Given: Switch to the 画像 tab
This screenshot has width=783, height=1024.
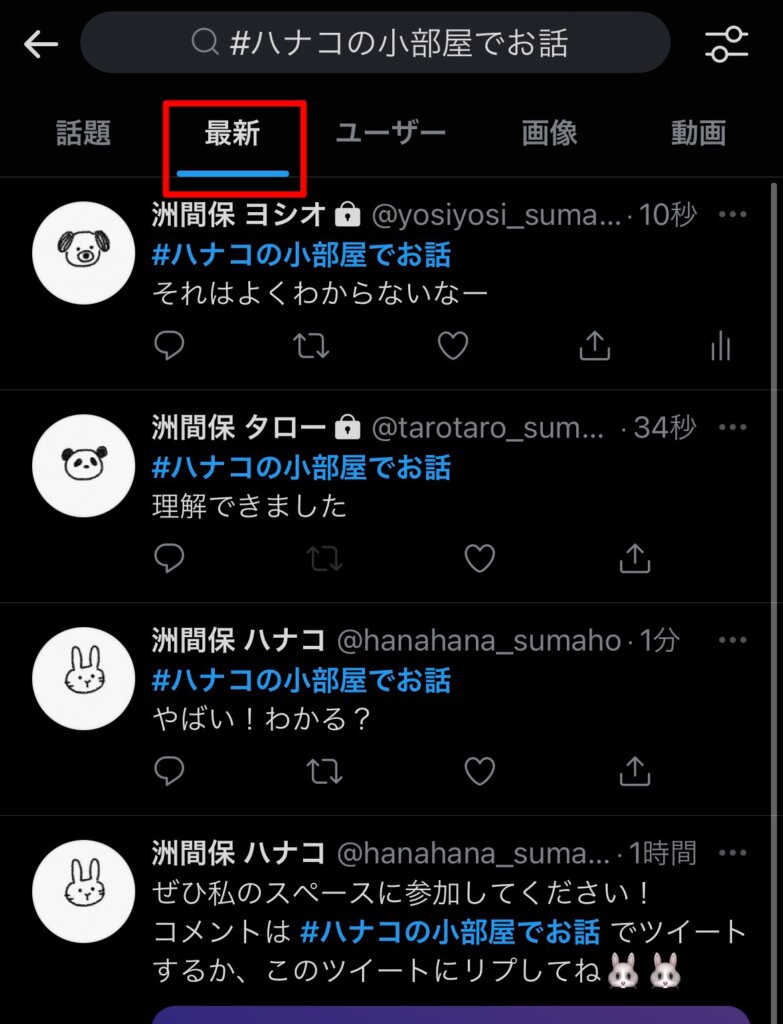Looking at the screenshot, I should click(549, 133).
